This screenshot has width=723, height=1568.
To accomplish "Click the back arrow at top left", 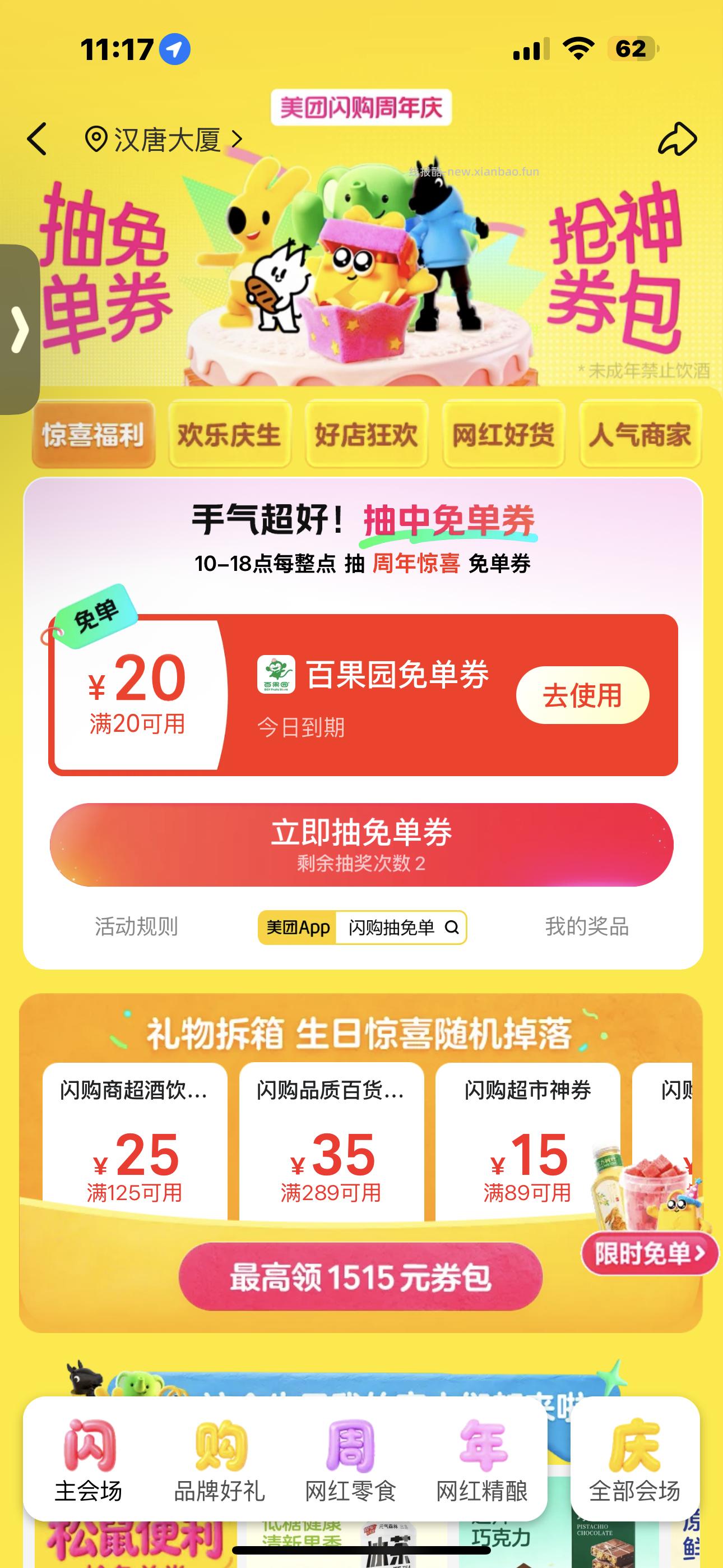I will coord(38,139).
